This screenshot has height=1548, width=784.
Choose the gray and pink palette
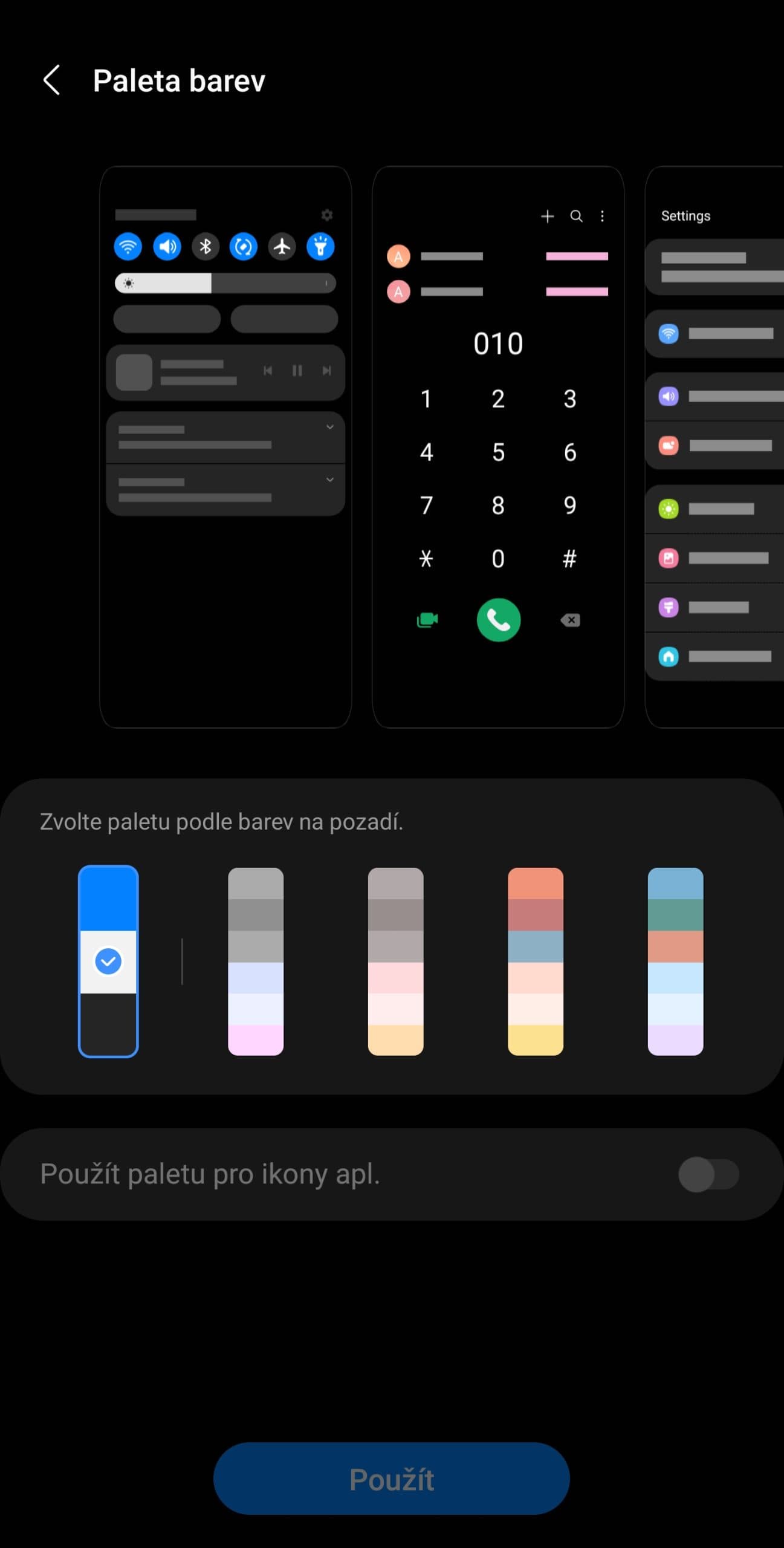[255, 961]
